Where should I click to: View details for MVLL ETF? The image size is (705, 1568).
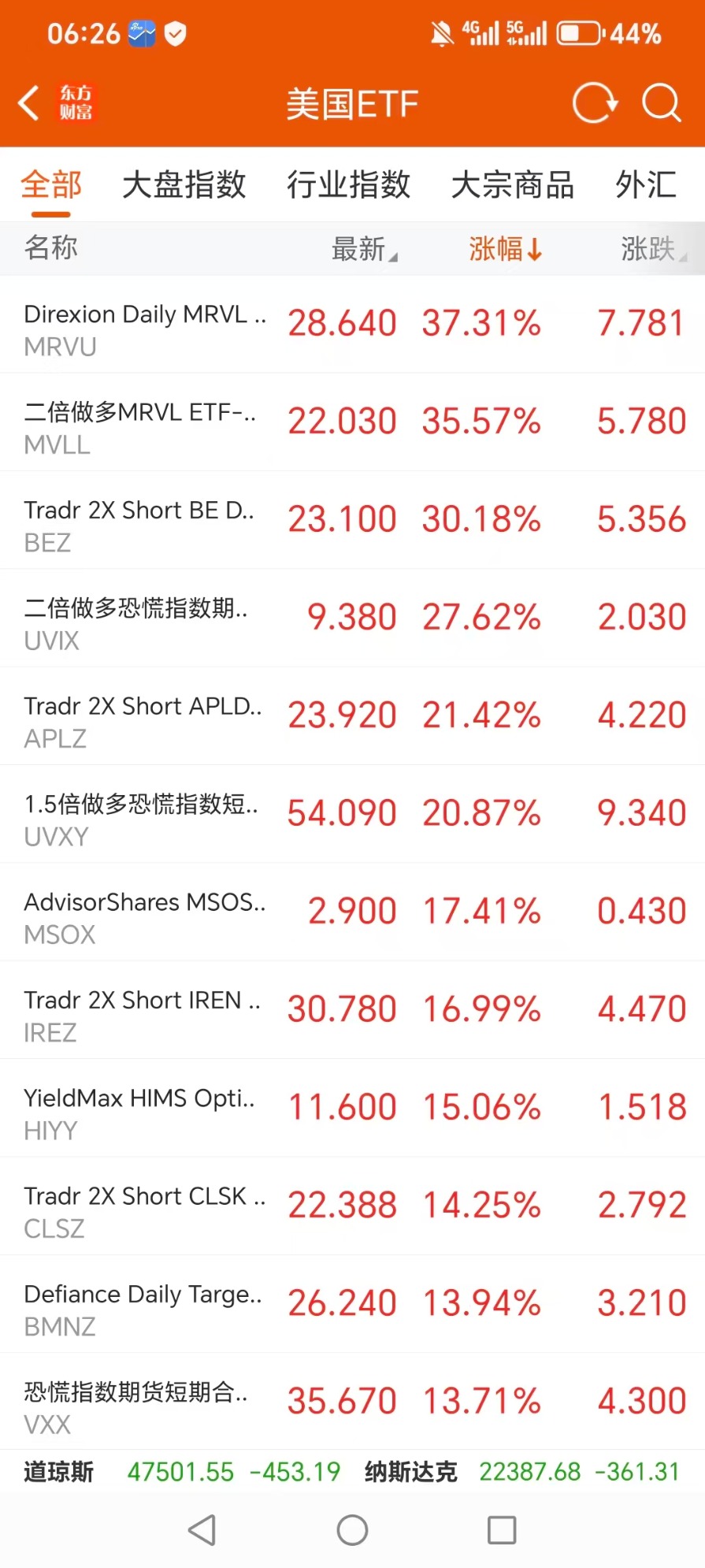(x=352, y=422)
